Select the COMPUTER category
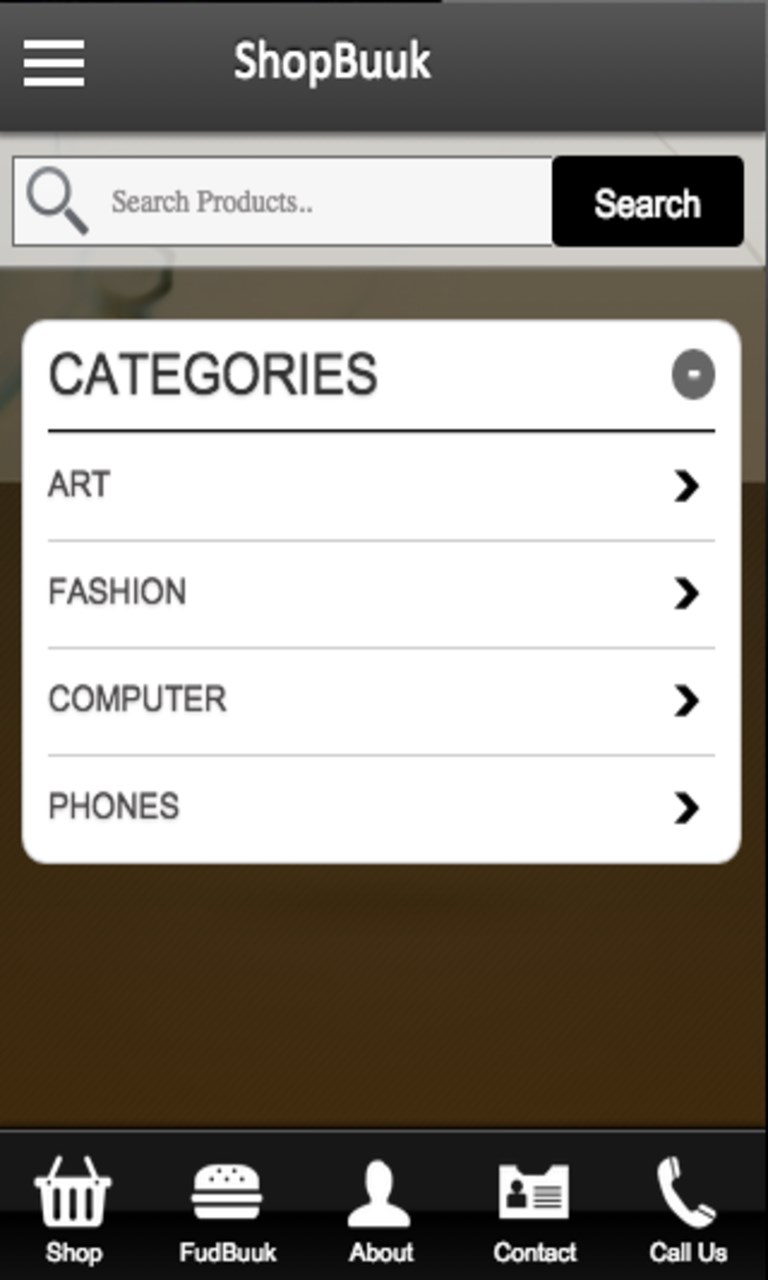Image resolution: width=768 pixels, height=1280 pixels. click(x=381, y=700)
